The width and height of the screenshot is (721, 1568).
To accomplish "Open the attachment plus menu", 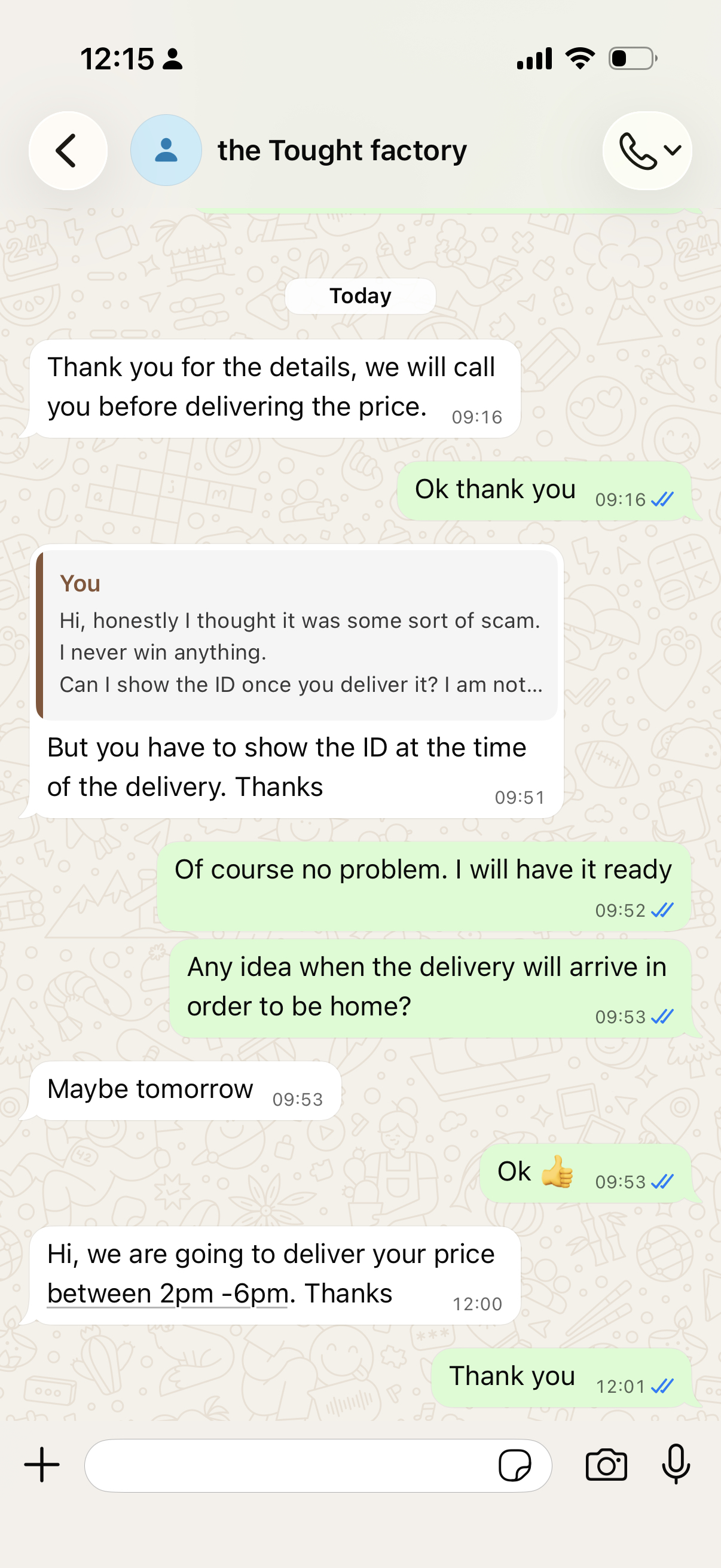I will tap(42, 1465).
